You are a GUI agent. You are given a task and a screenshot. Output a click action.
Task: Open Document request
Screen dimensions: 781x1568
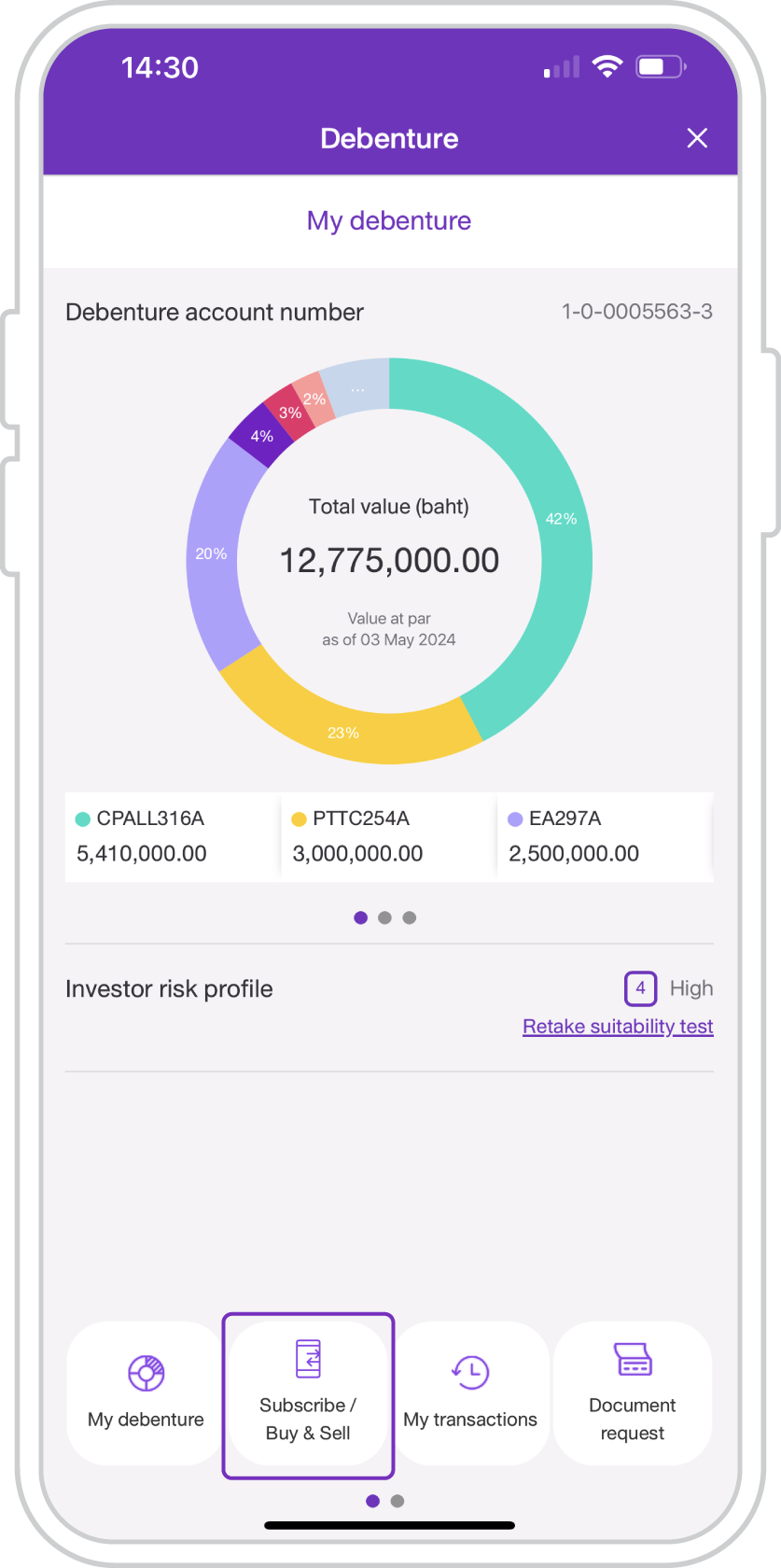[x=633, y=1393]
